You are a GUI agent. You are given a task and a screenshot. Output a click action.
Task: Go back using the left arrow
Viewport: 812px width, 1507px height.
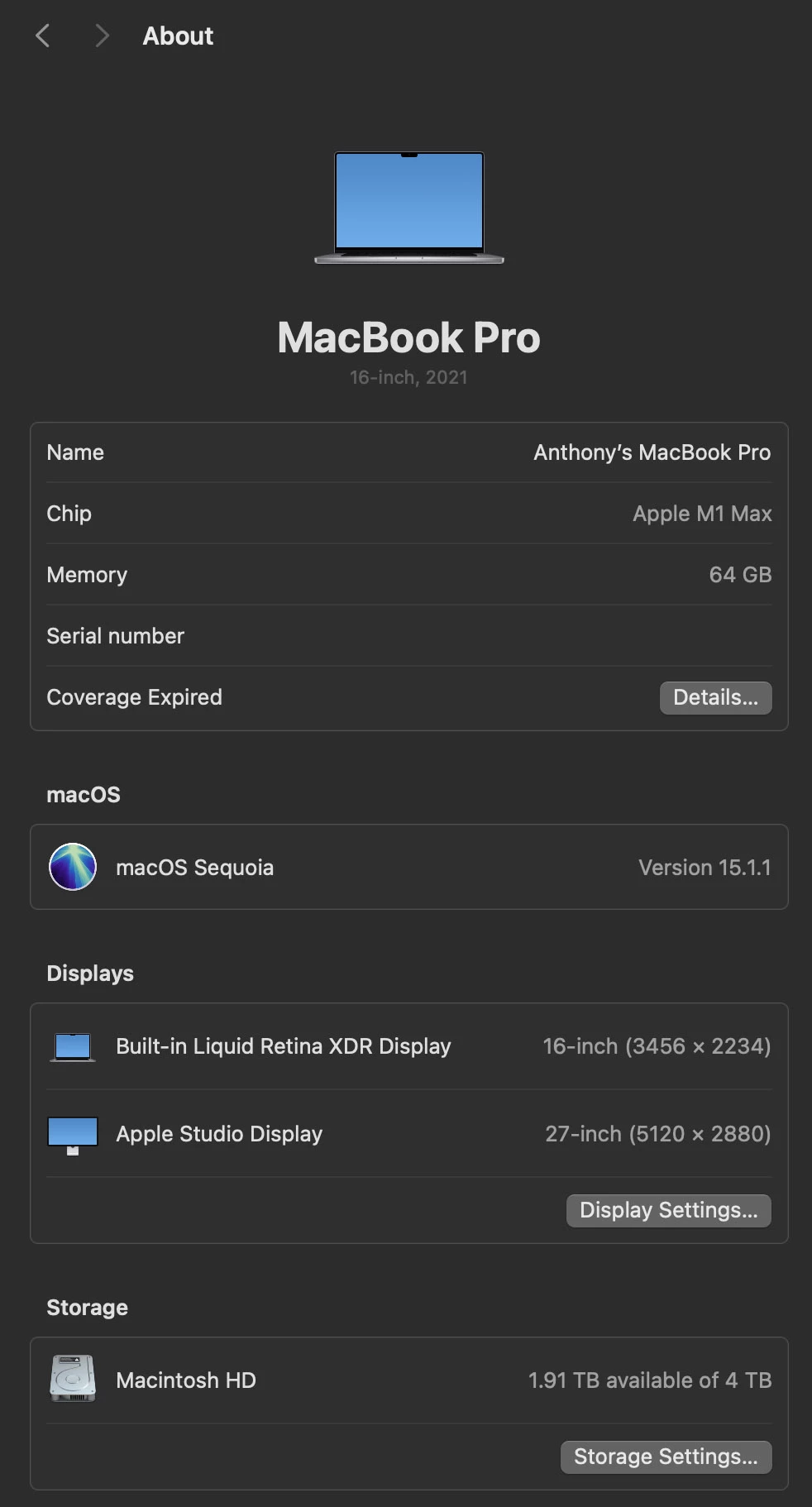(43, 36)
